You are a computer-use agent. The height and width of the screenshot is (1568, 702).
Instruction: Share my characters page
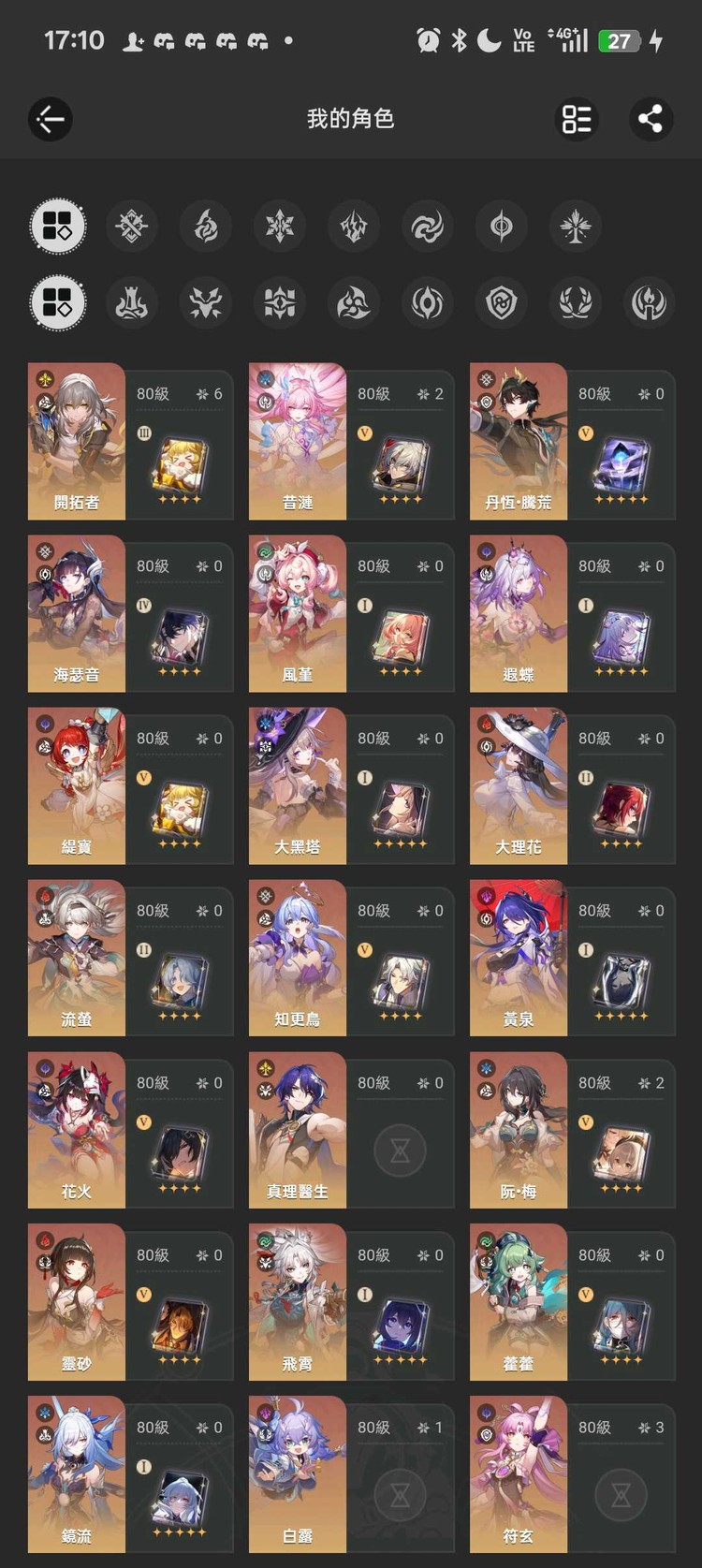coord(651,119)
